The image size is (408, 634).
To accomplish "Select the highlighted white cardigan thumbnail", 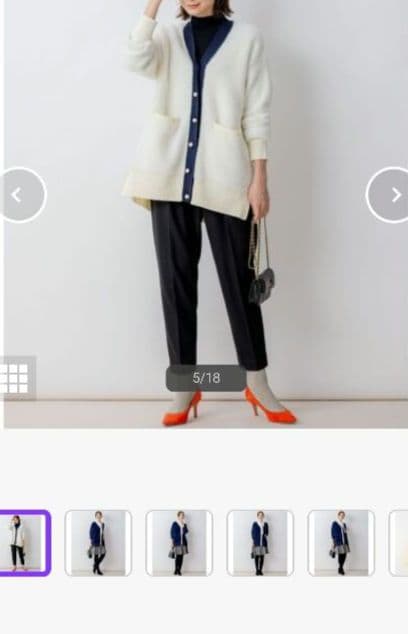I will (x=22, y=543).
